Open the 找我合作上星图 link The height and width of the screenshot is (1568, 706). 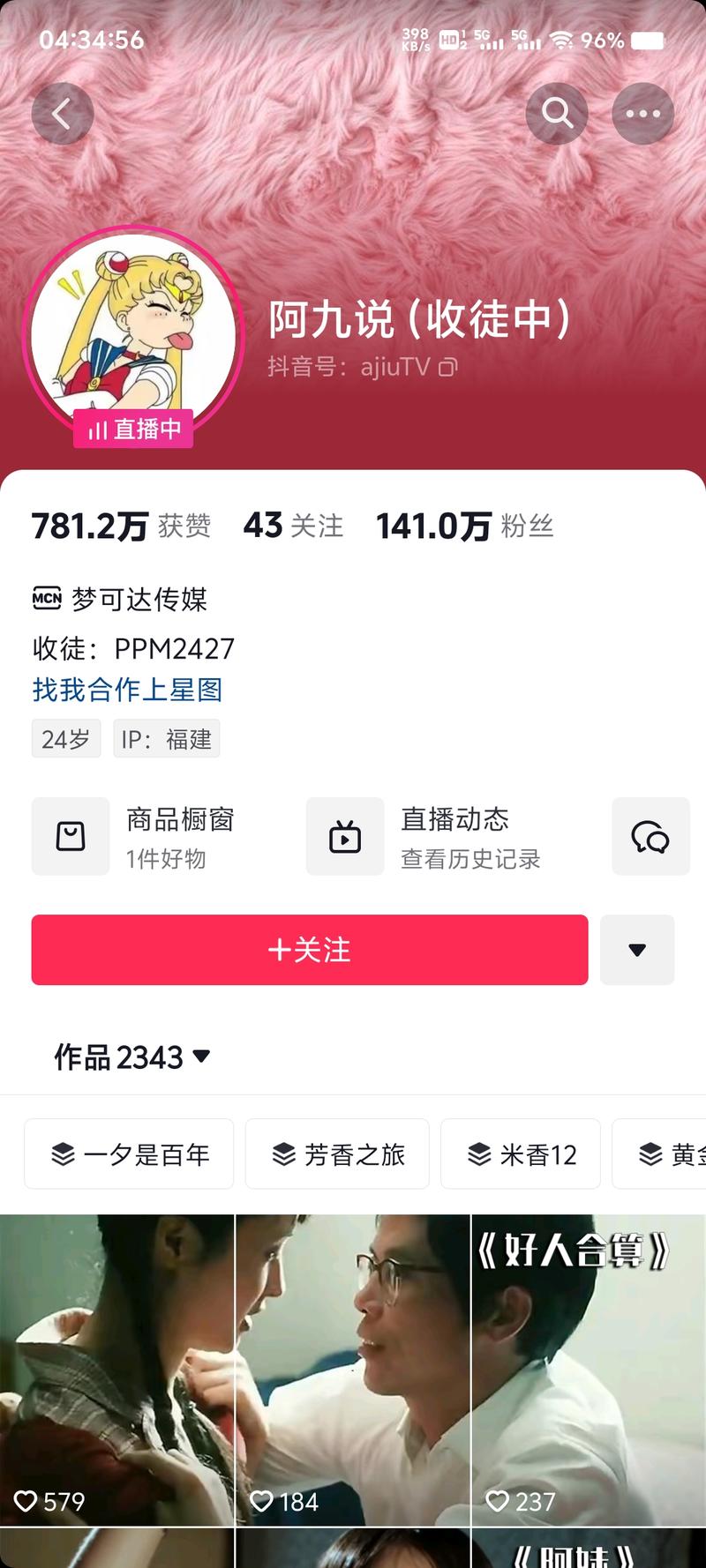[x=127, y=690]
